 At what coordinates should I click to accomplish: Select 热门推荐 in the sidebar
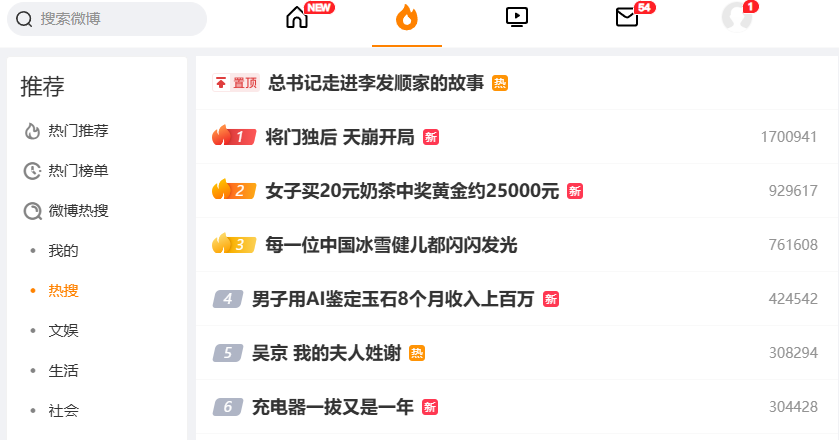pos(78,130)
